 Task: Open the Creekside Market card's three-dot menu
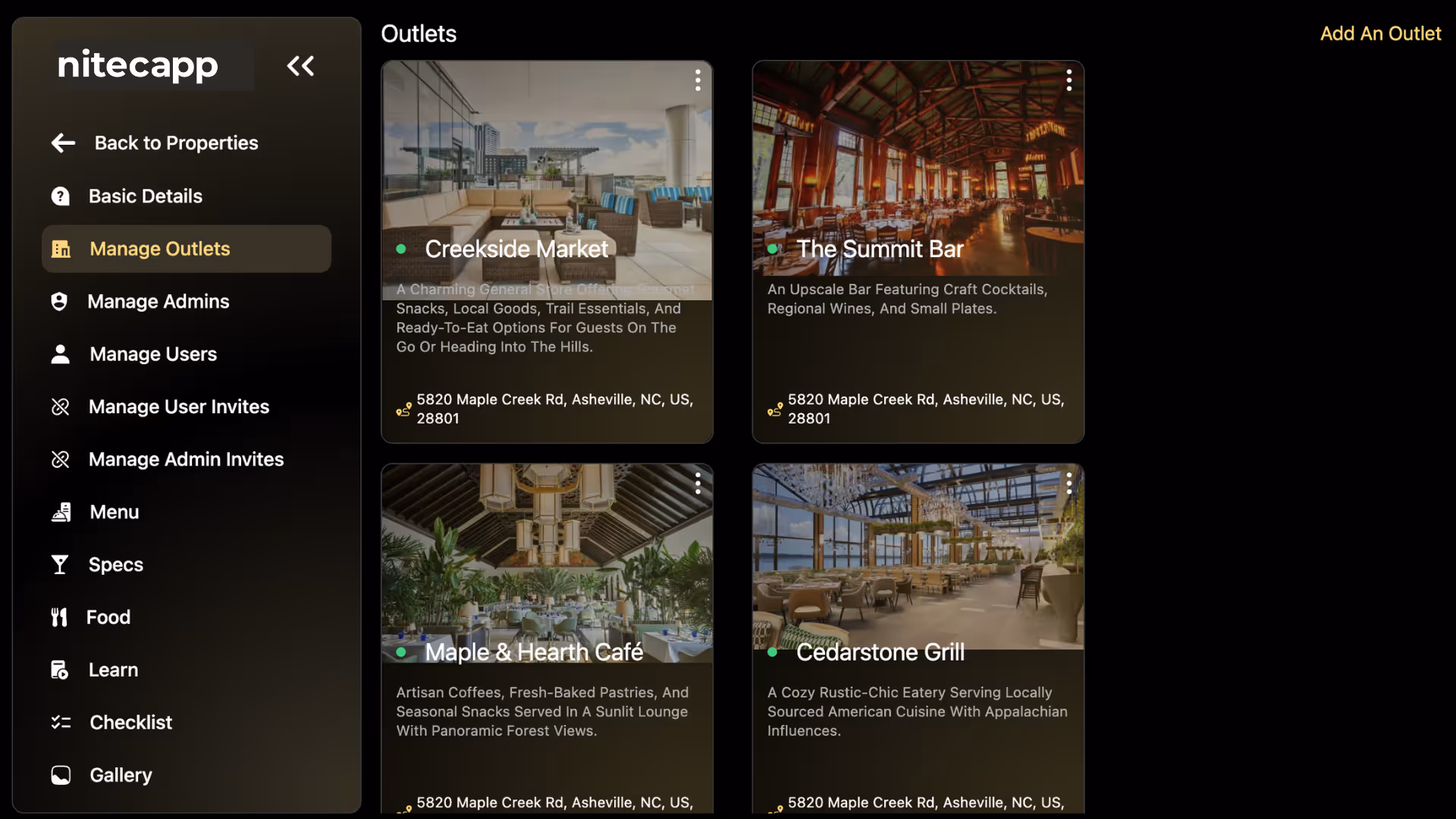(698, 80)
